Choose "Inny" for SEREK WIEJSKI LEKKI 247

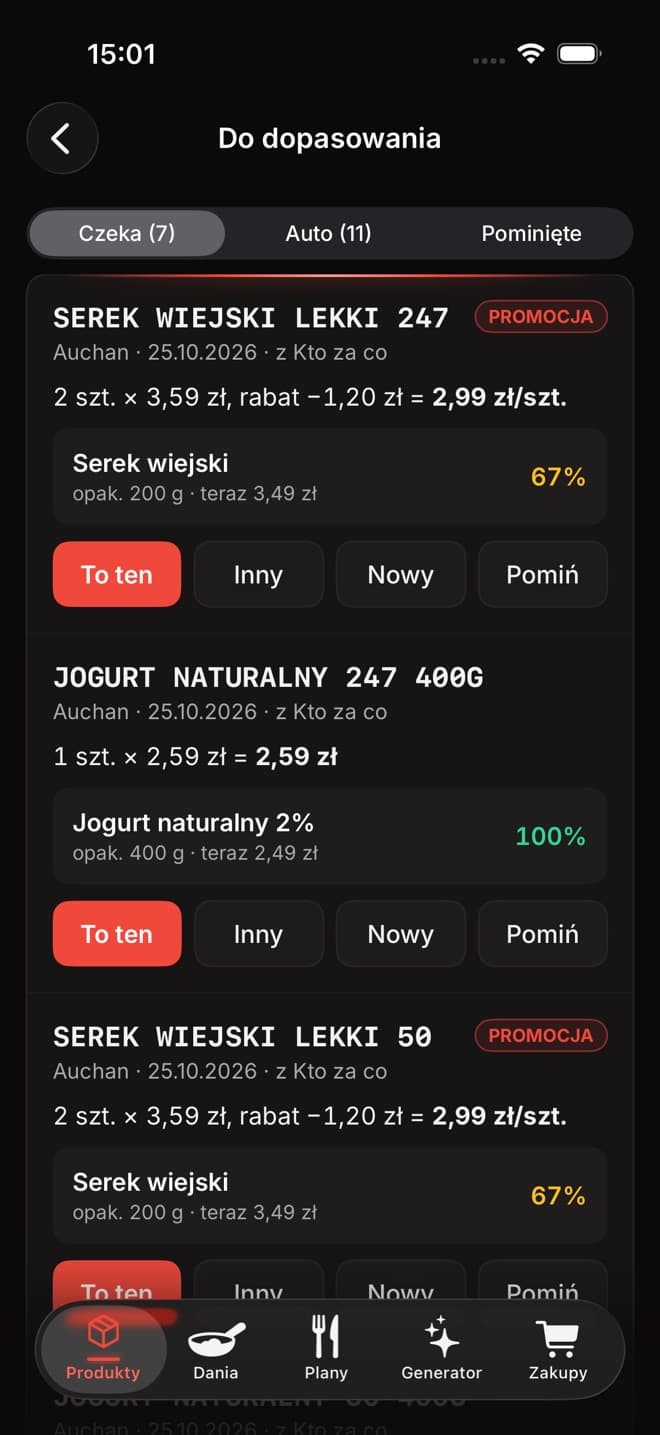(x=258, y=575)
